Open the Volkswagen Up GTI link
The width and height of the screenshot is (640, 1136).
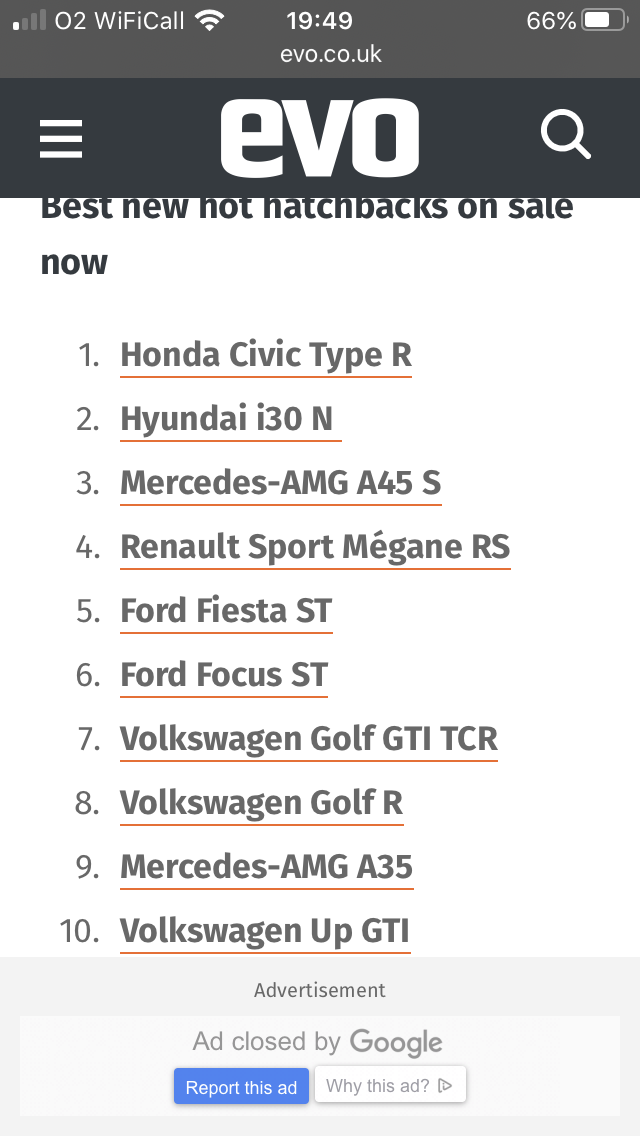tap(265, 931)
